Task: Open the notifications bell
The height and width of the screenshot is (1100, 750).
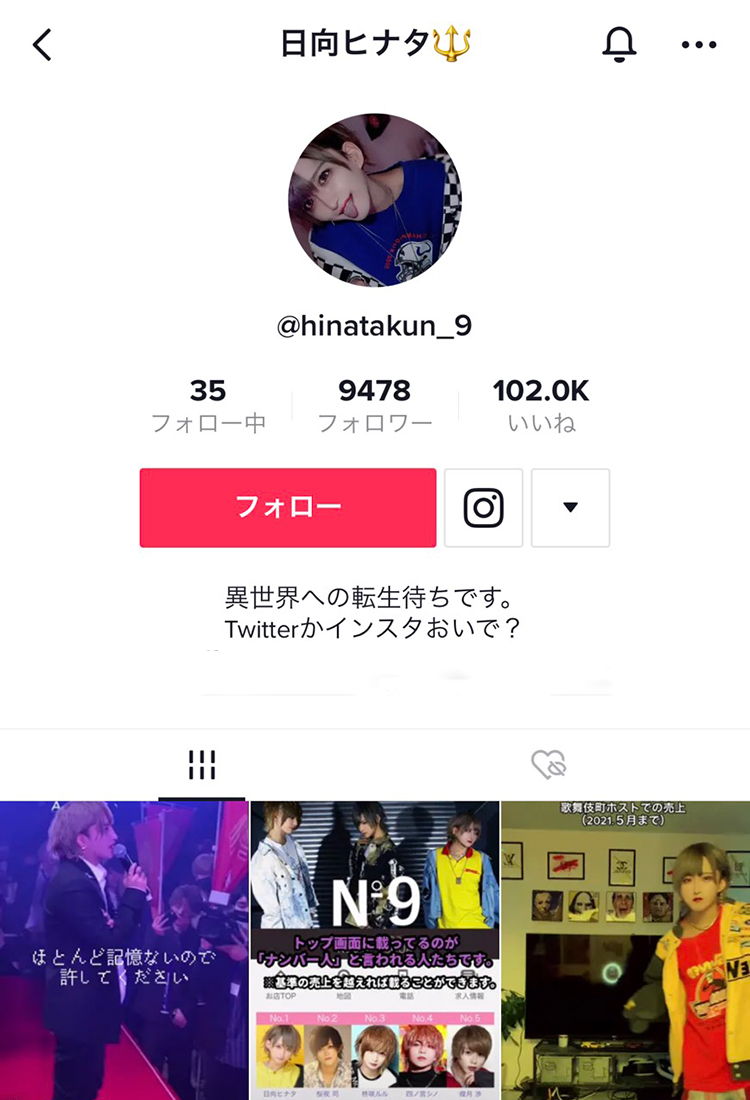Action: click(x=620, y=45)
